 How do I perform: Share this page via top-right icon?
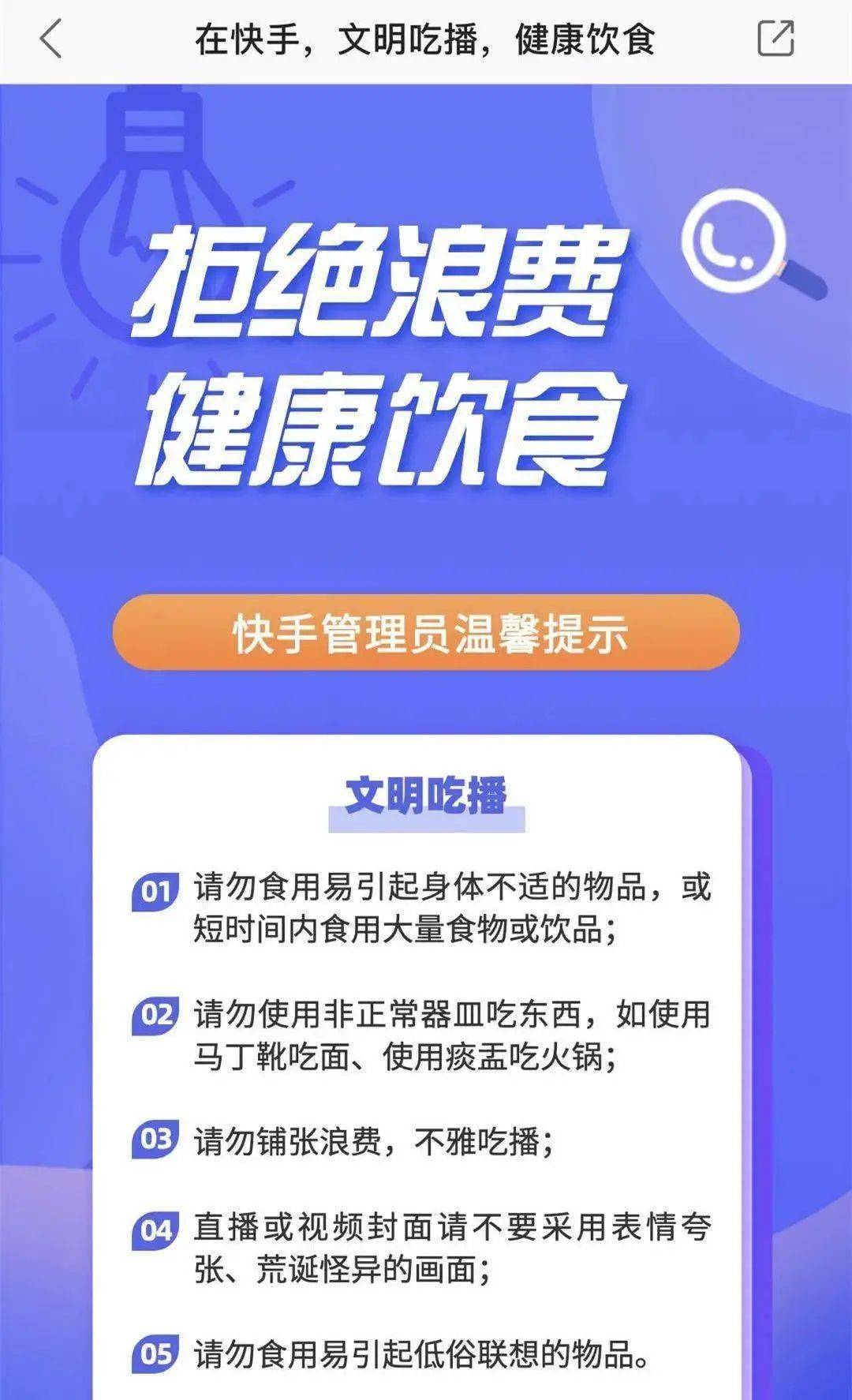point(775,39)
